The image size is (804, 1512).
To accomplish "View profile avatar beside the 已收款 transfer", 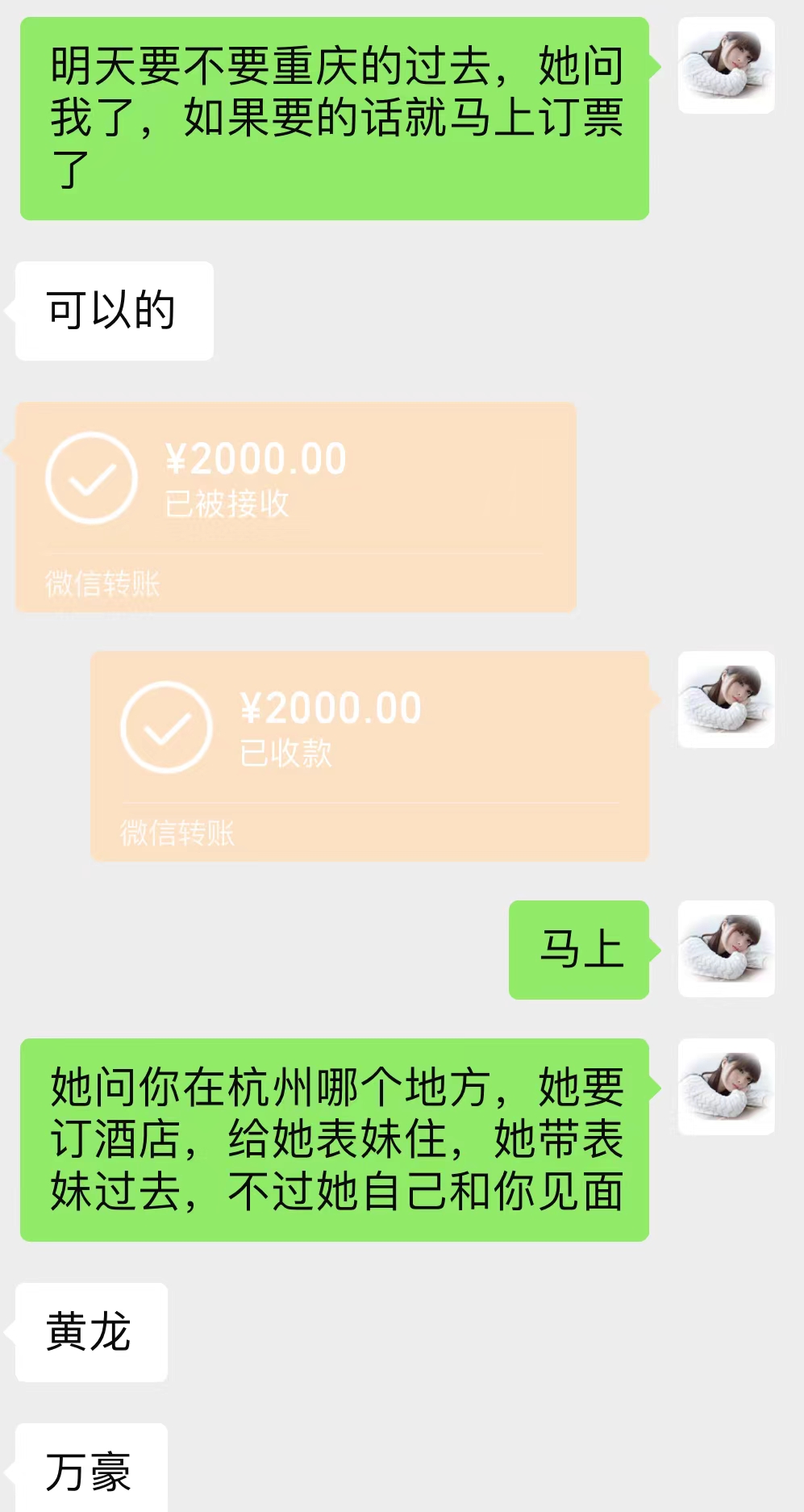I will [726, 700].
